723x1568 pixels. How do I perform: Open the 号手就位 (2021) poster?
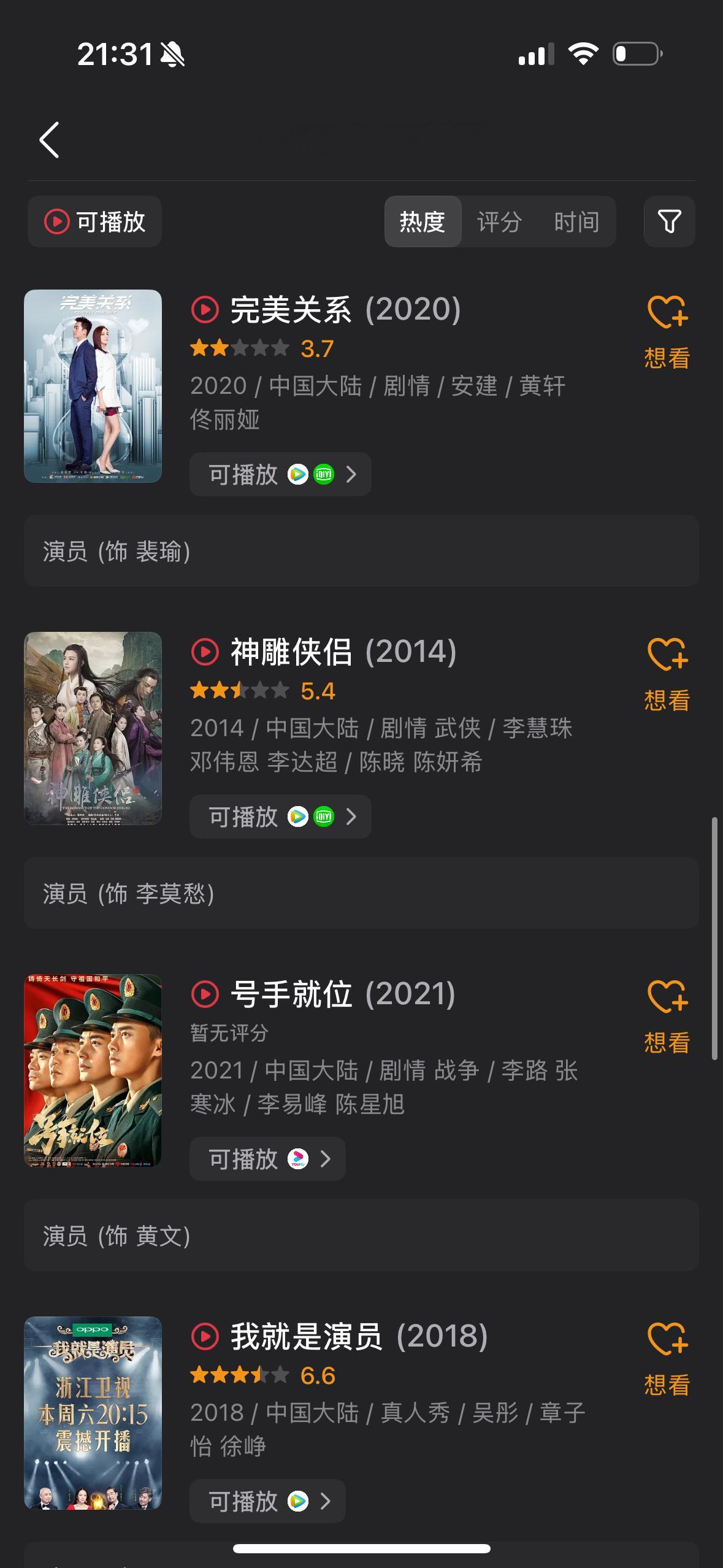pyautogui.click(x=93, y=1070)
